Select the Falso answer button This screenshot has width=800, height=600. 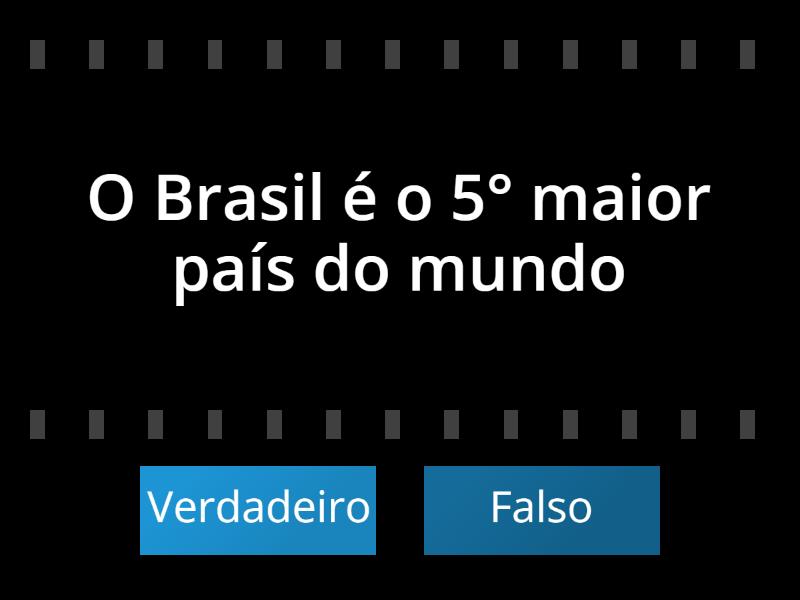[x=541, y=509]
